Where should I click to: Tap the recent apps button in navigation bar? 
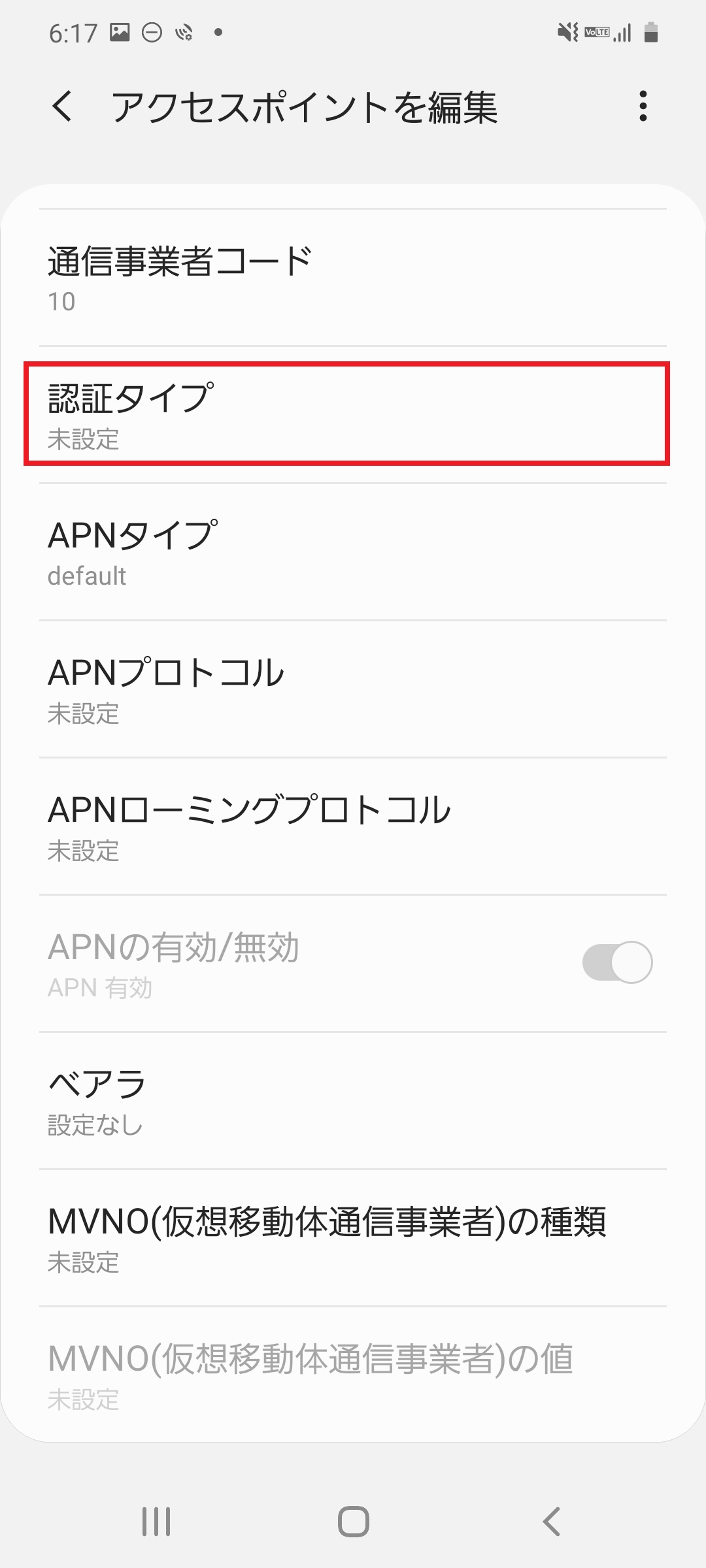[155, 1520]
